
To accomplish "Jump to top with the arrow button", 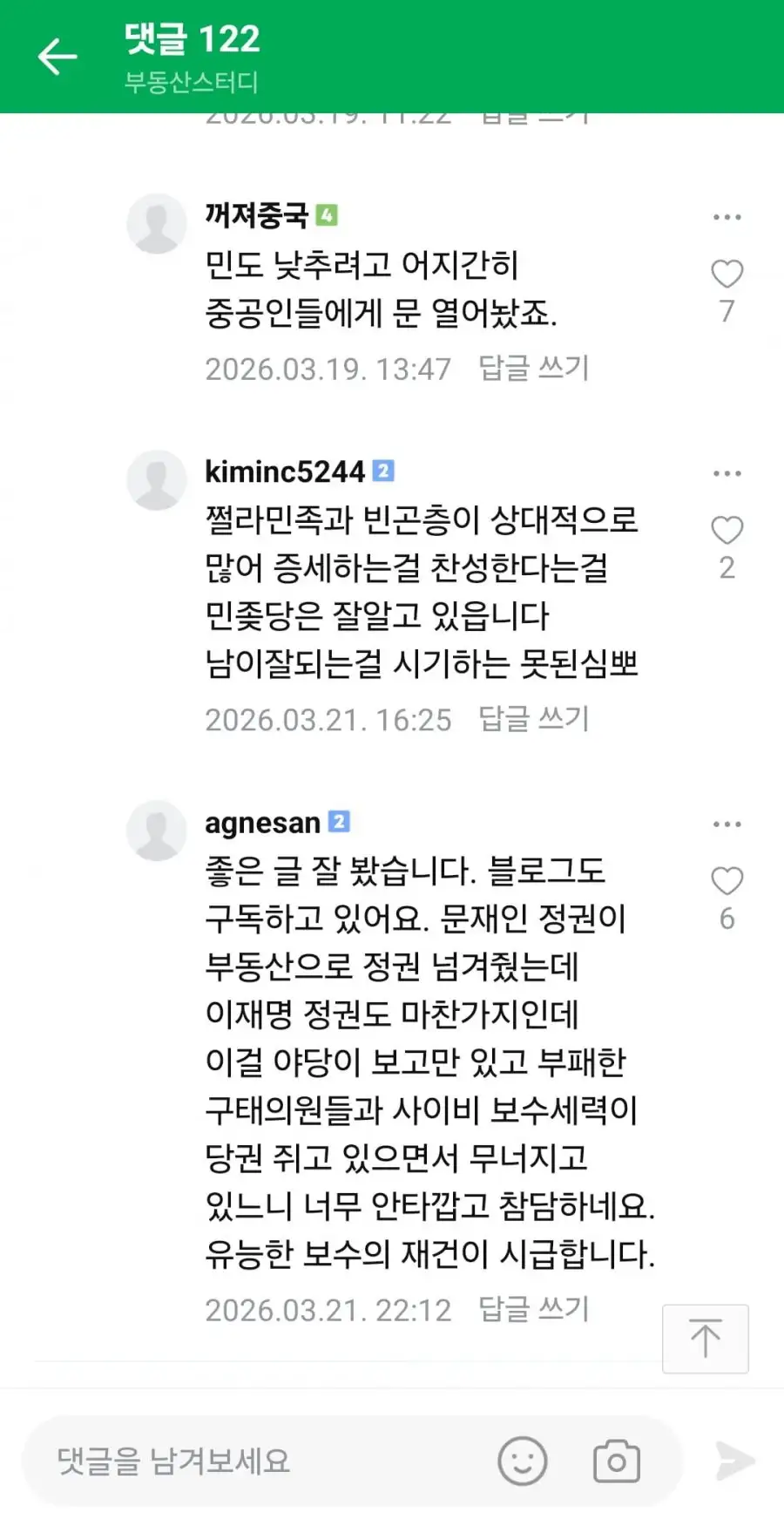I will pyautogui.click(x=705, y=1339).
